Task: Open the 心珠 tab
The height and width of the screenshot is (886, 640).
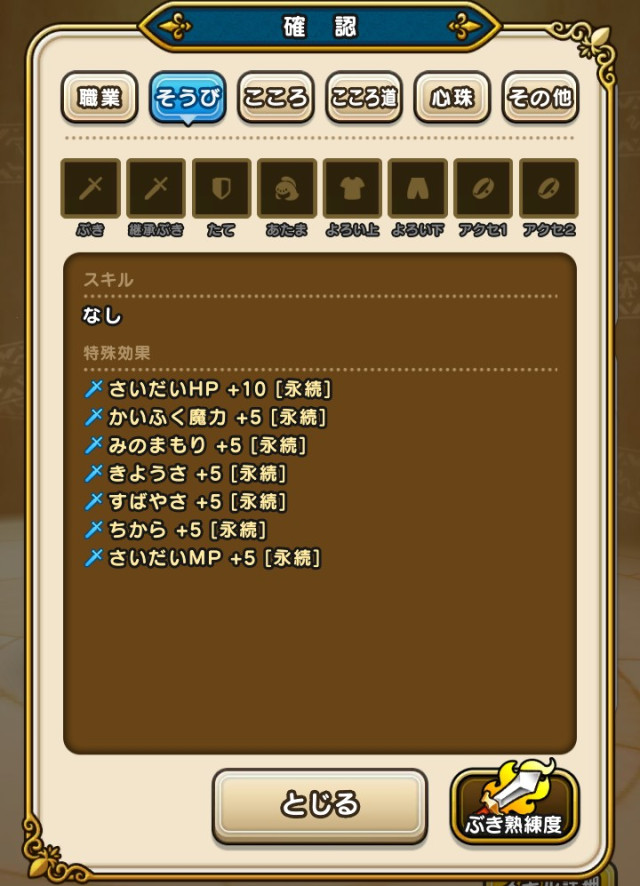Action: (452, 98)
